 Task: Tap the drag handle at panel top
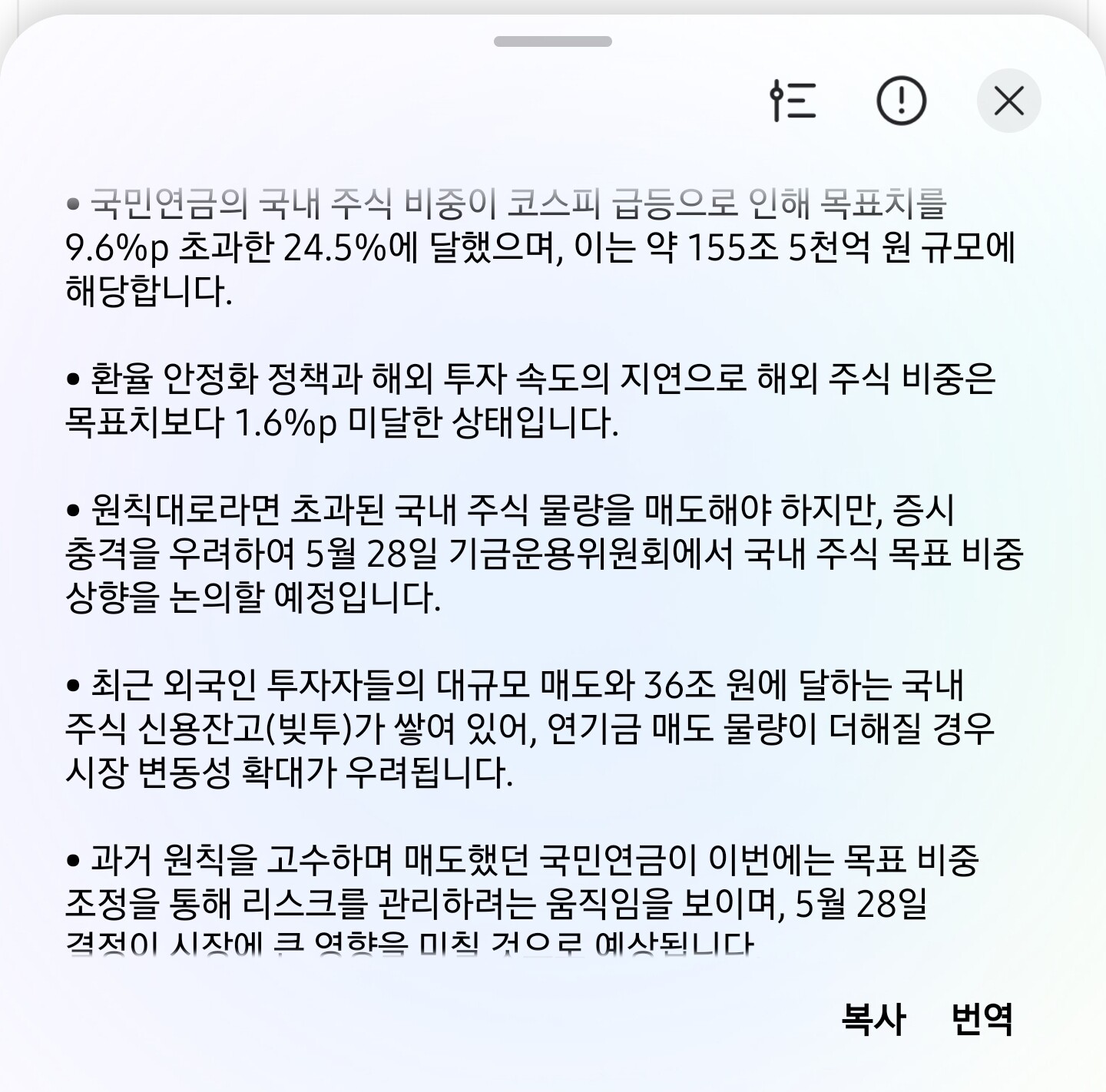coord(553,41)
